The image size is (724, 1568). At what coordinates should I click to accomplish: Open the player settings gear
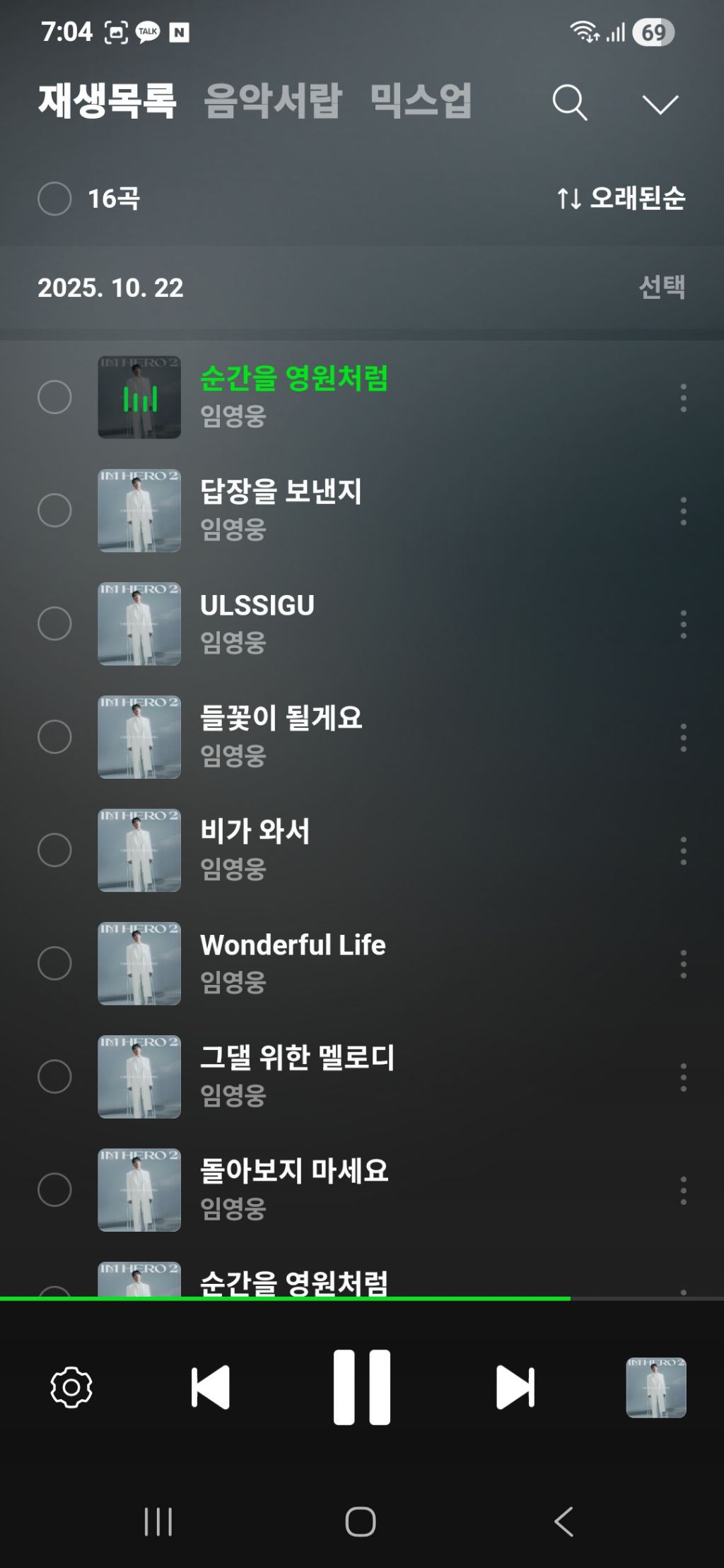pyautogui.click(x=71, y=1387)
